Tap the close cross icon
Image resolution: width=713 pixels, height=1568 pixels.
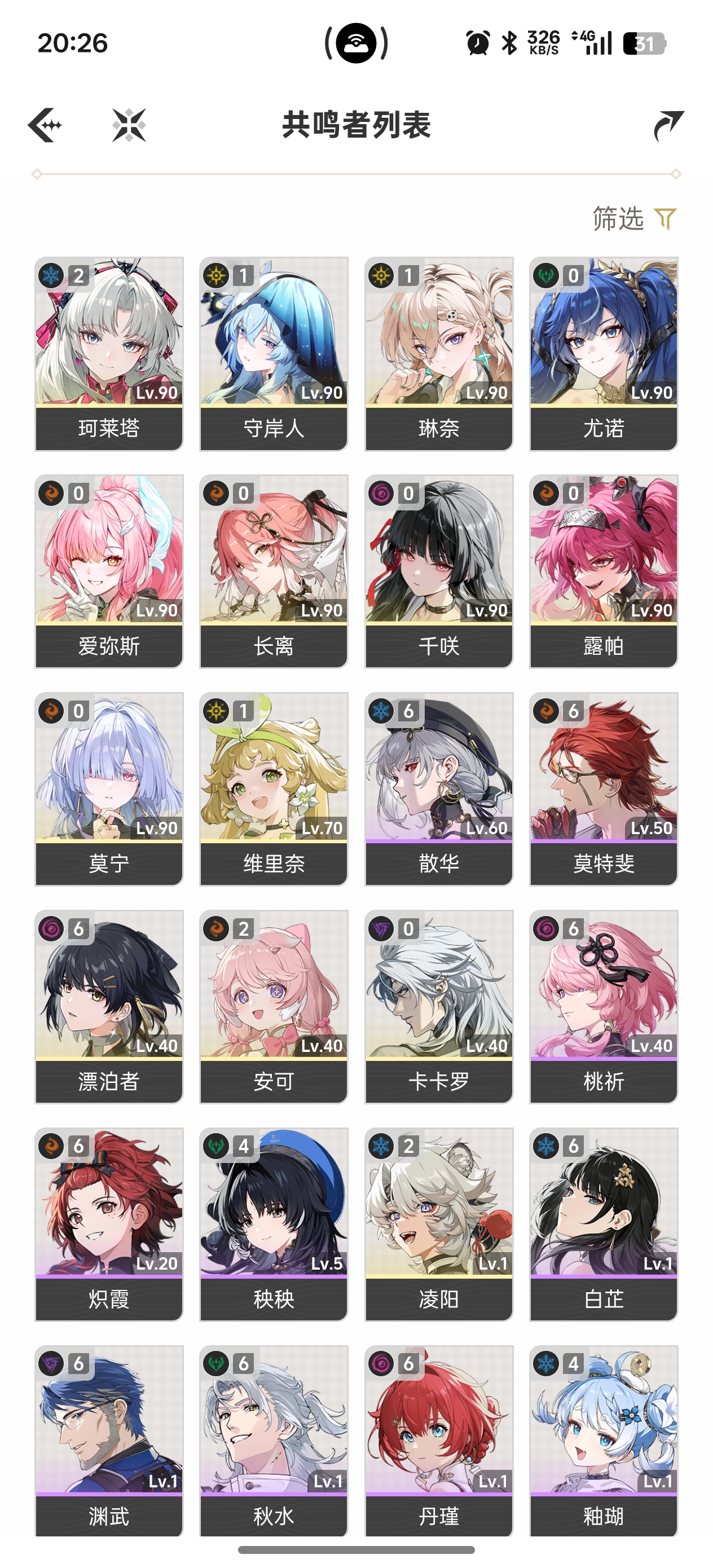[x=129, y=125]
